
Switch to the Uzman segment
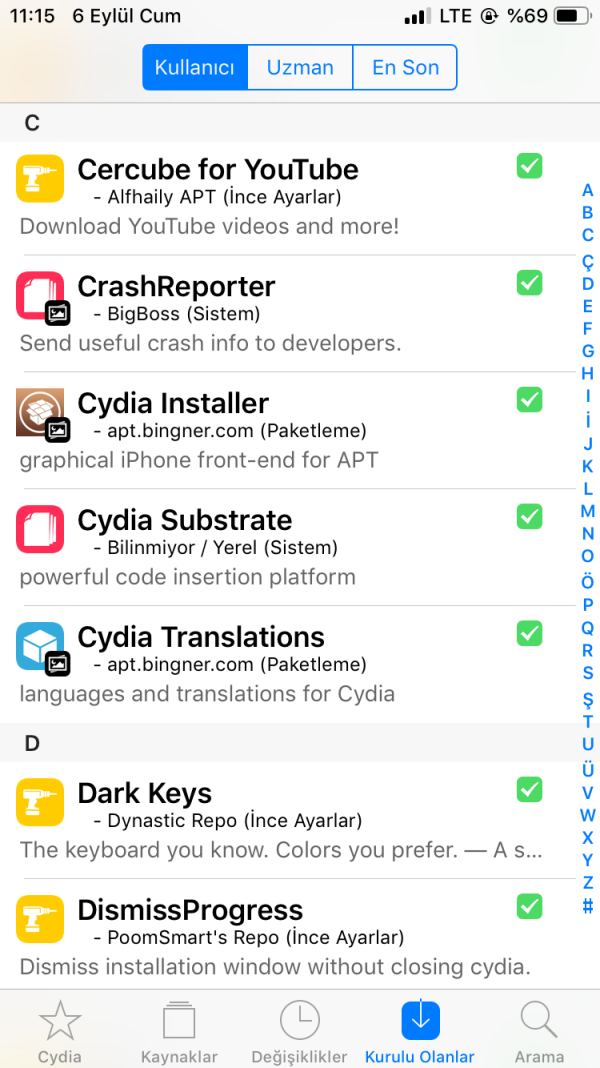[x=300, y=68]
